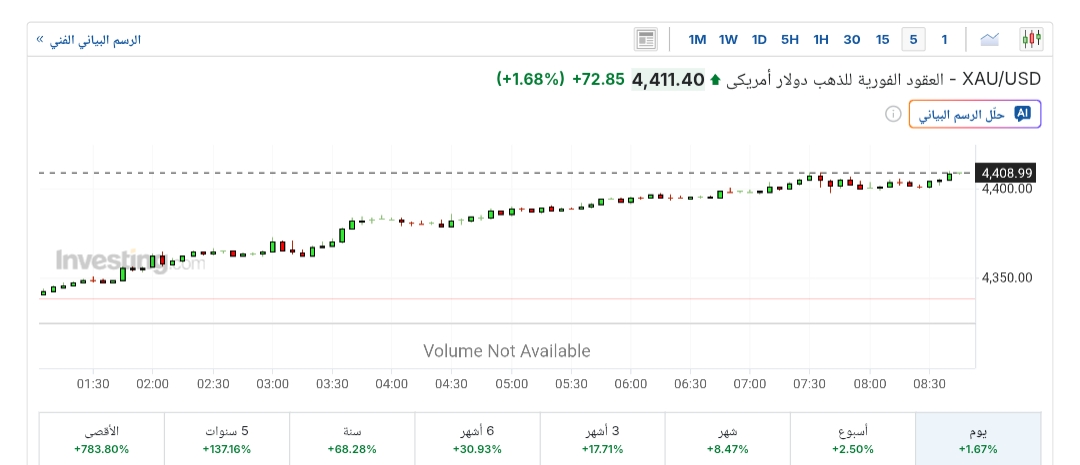Choose the 1D chart interval
Image resolution: width=1080 pixels, height=465 pixels.
click(x=759, y=40)
